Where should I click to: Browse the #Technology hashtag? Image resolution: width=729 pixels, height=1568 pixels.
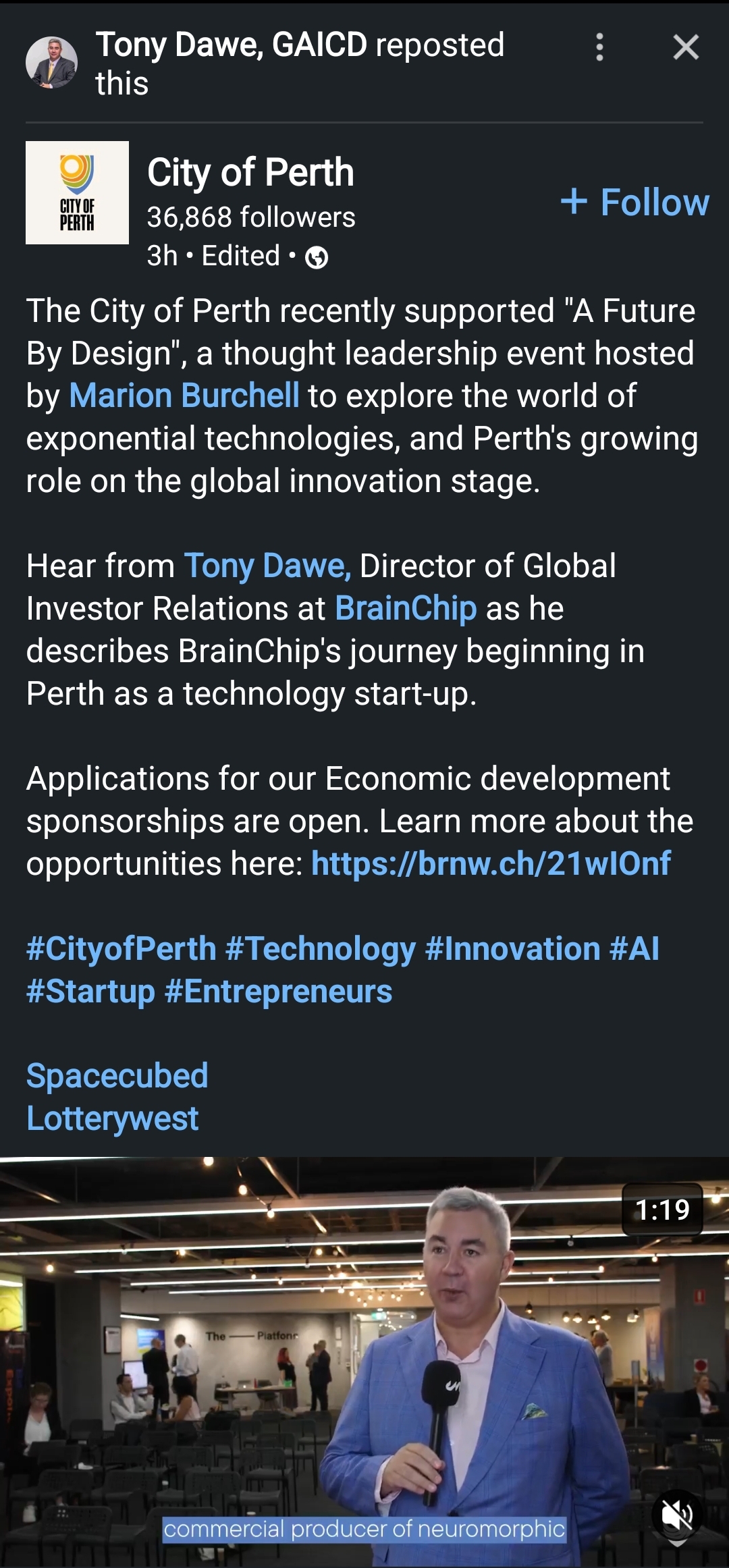click(321, 948)
